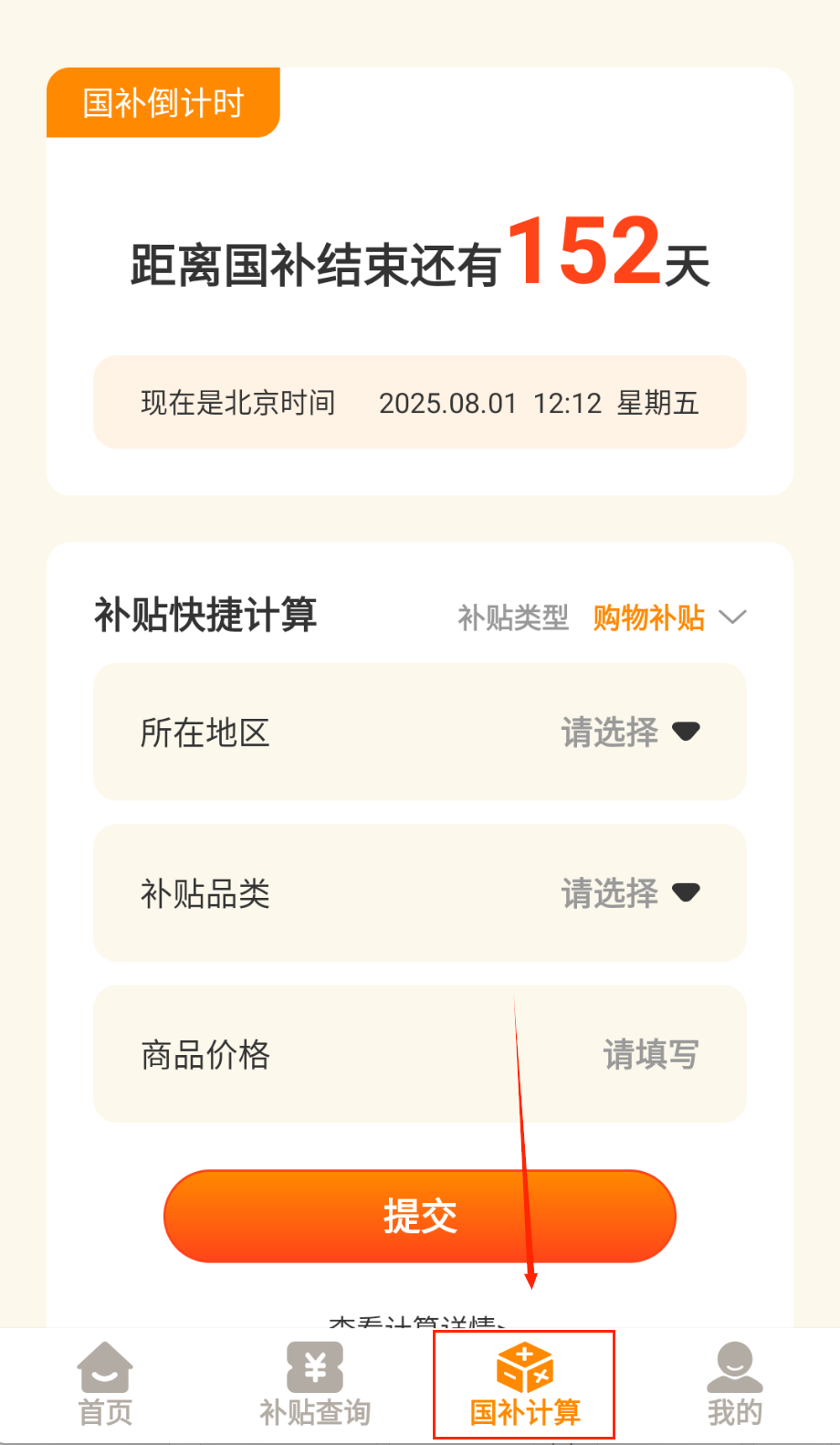This screenshot has height=1445, width=840.
Task: Choose a category in 补贴品类
Action: [629, 893]
